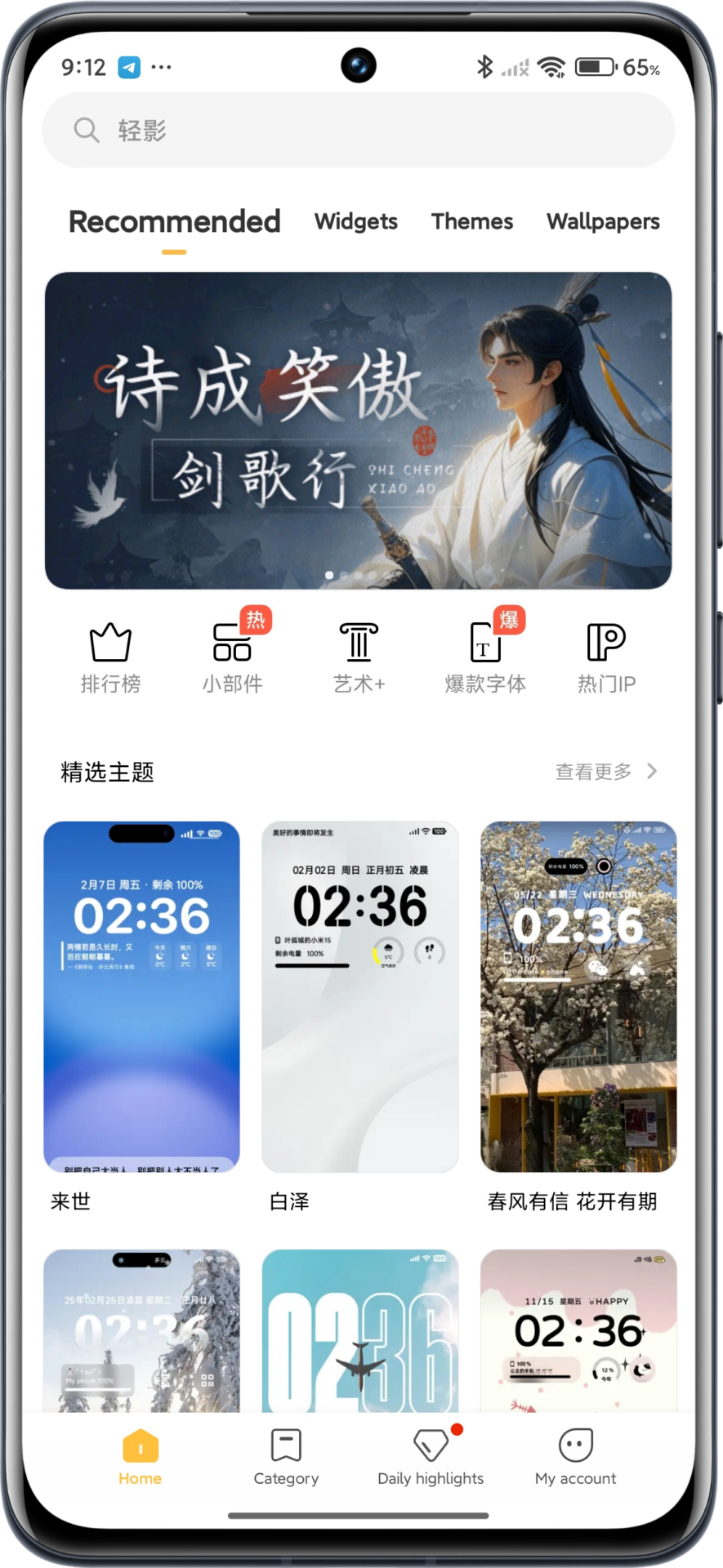The image size is (723, 1568).
Task: Open the pink 11/15 HAPPY theme preview
Action: (x=578, y=1331)
